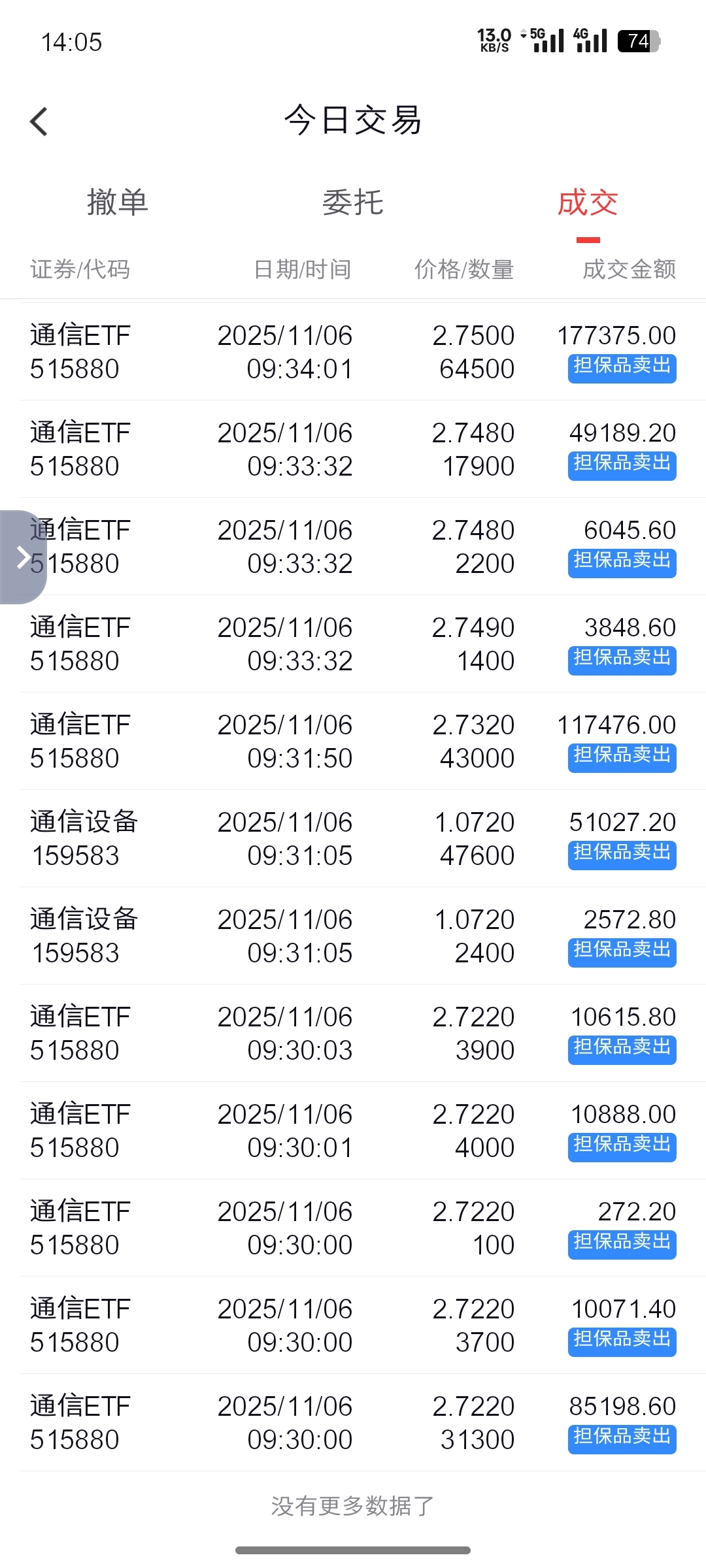
Task: Expand the side panel arrow handle
Action: (22, 557)
